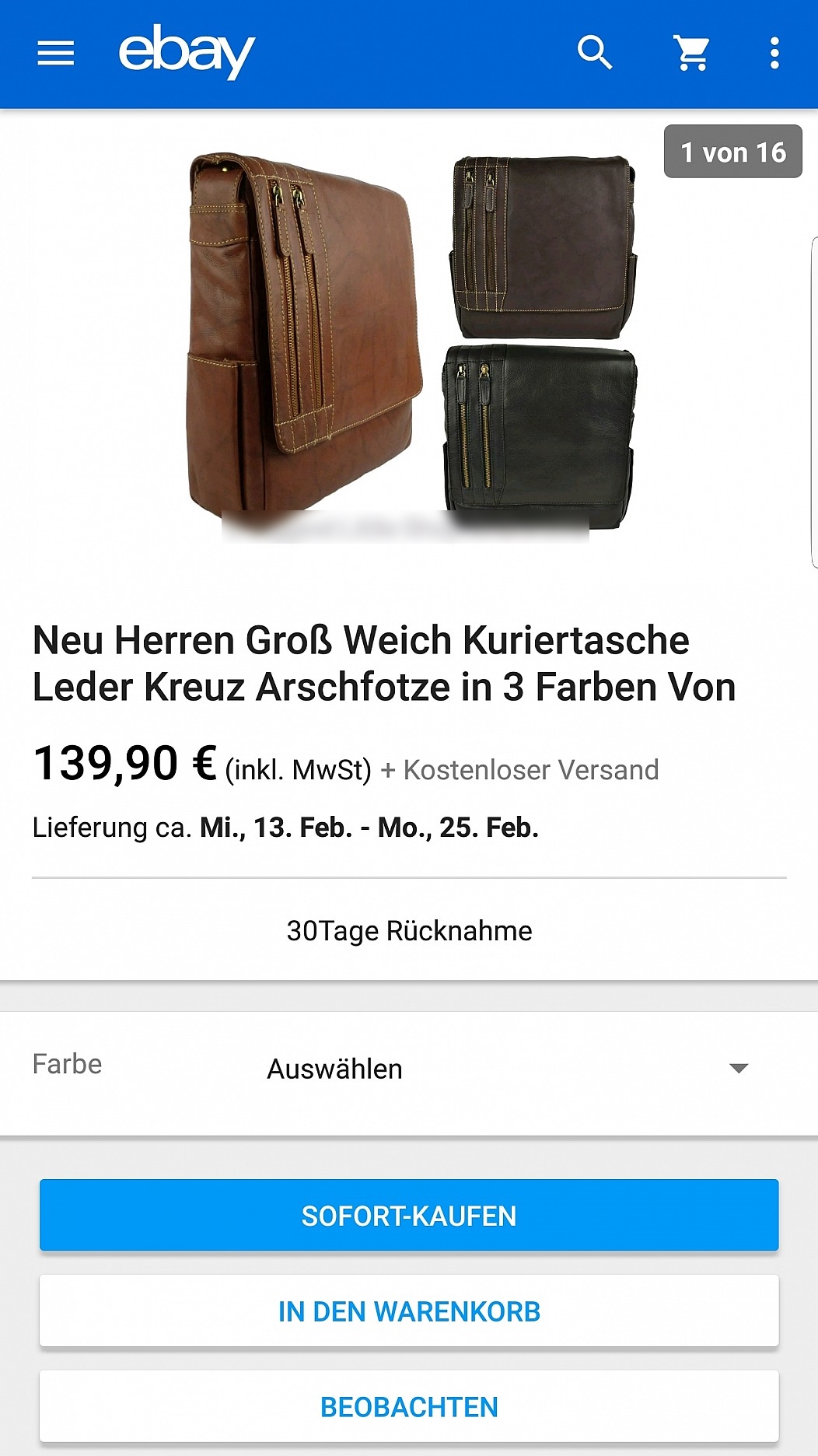This screenshot has width=818, height=1456.
Task: Open the leather bag product image
Action: pyautogui.click(x=409, y=342)
